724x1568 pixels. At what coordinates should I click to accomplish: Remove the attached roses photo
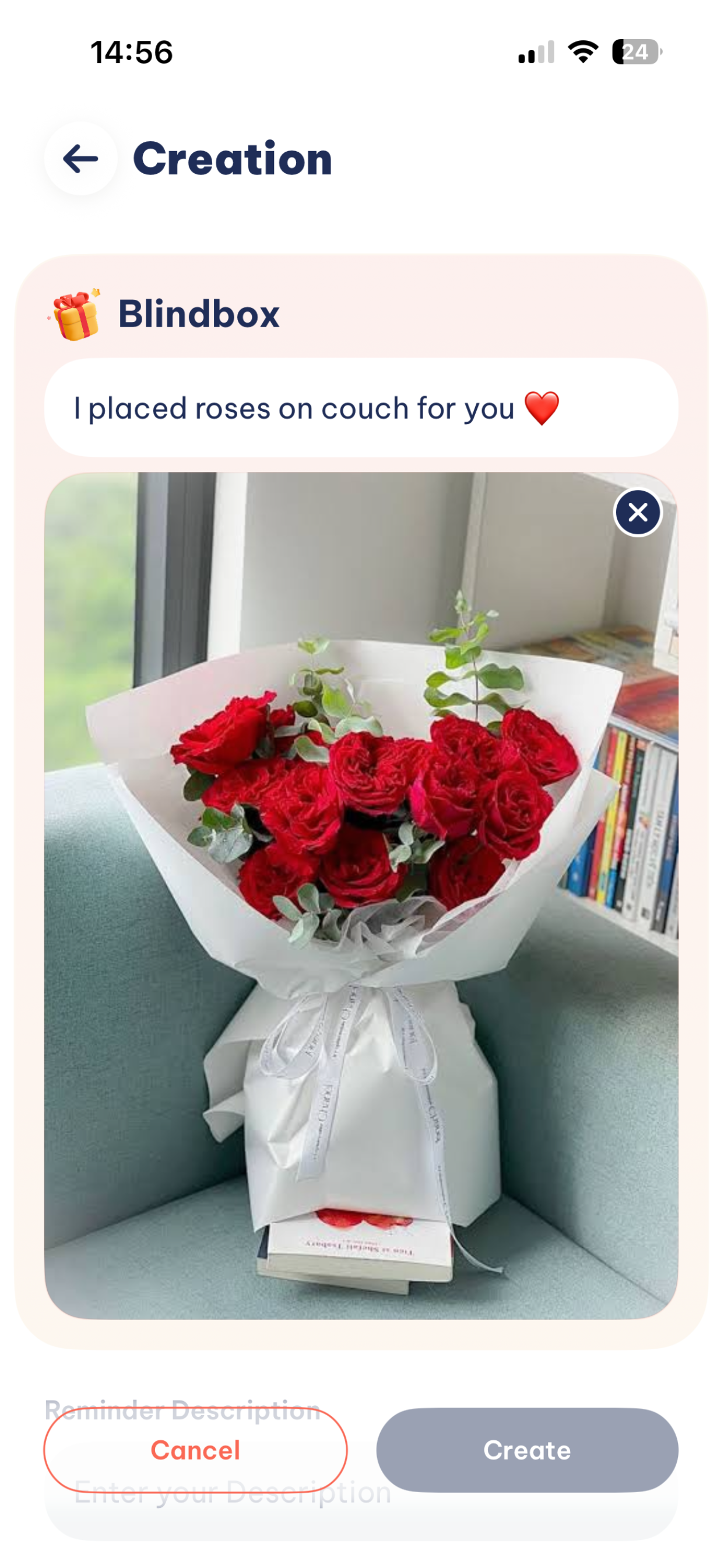(637, 513)
